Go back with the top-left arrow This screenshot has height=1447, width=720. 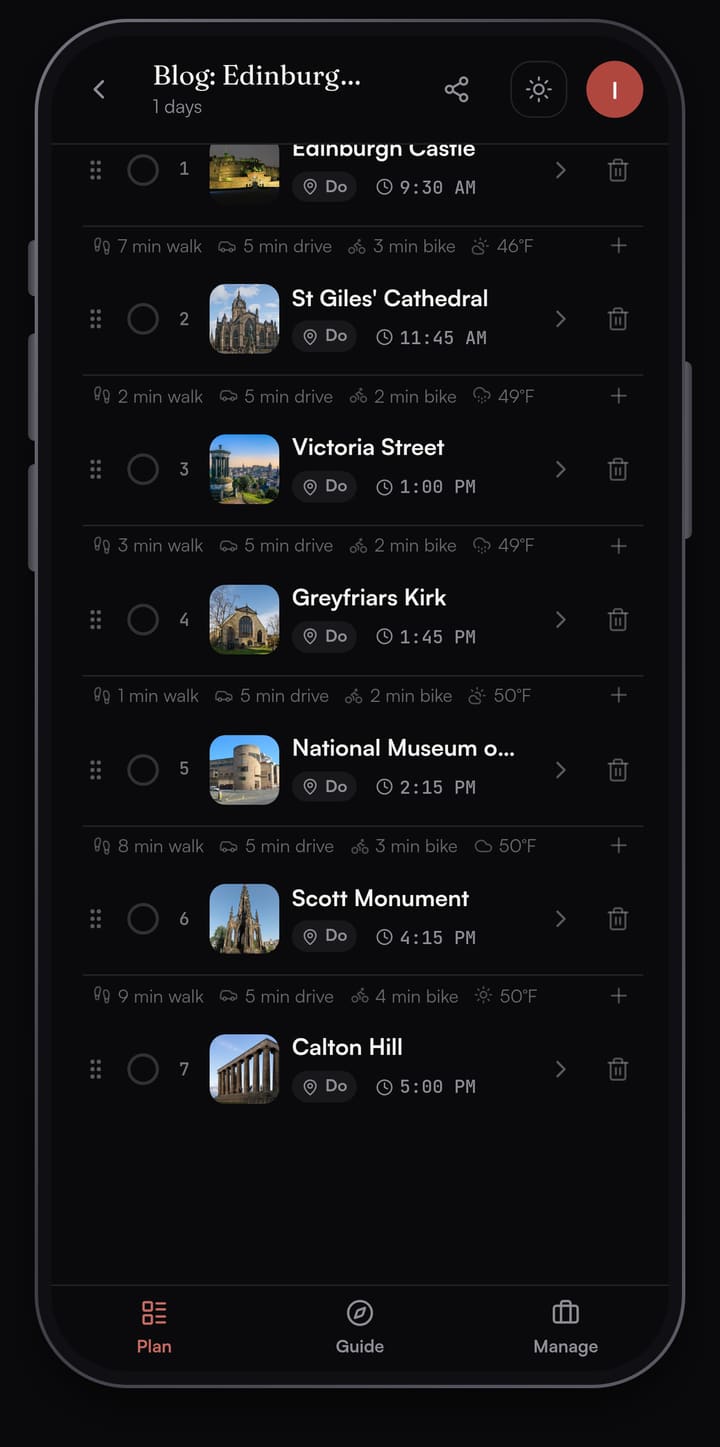[x=99, y=90]
